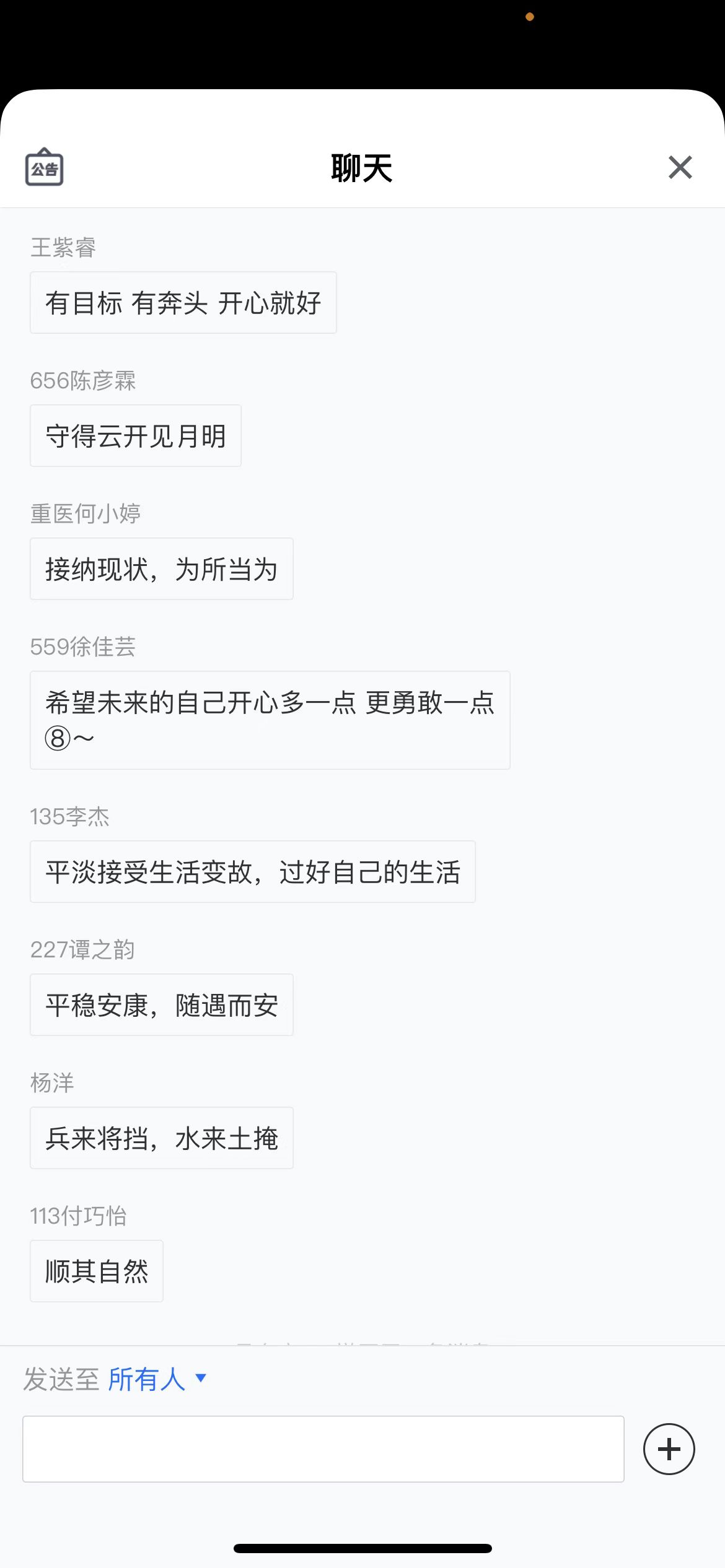Viewport: 725px width, 1568px height.
Task: Close the chat panel
Action: (x=680, y=167)
